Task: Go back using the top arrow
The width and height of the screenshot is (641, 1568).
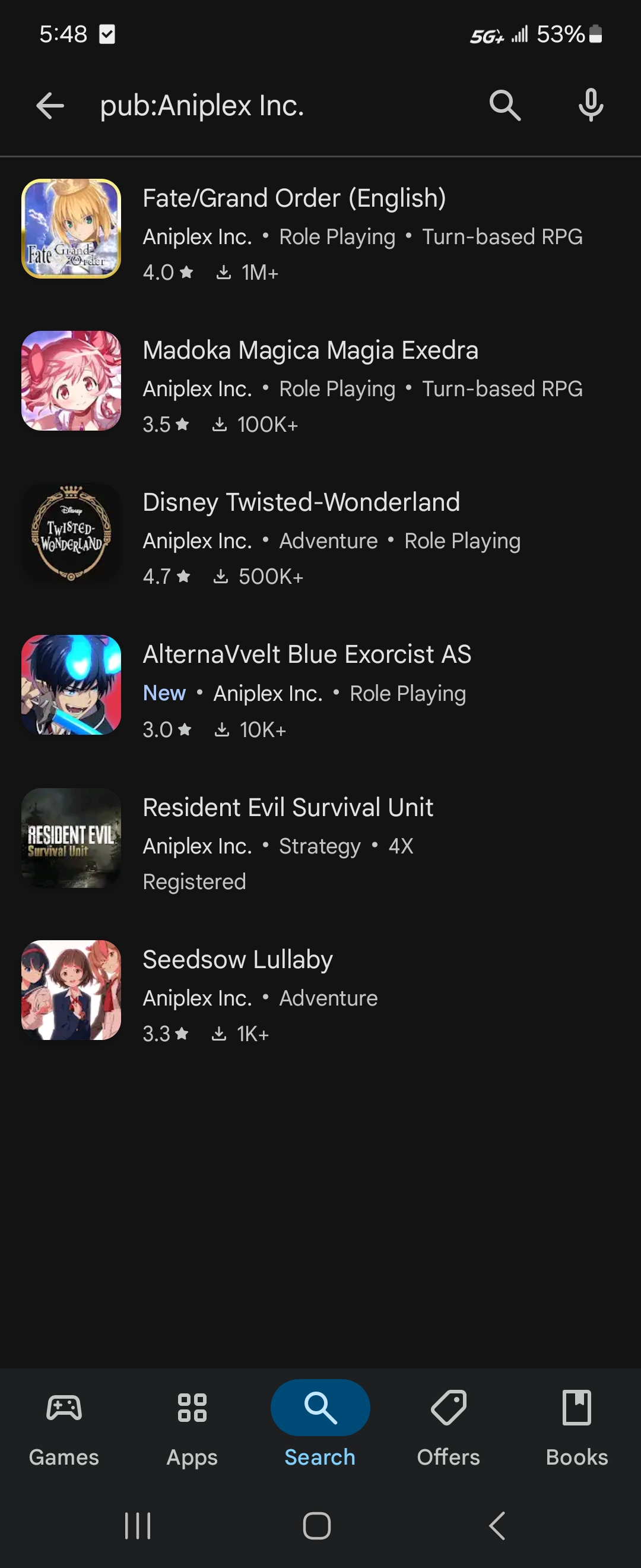Action: [50, 106]
